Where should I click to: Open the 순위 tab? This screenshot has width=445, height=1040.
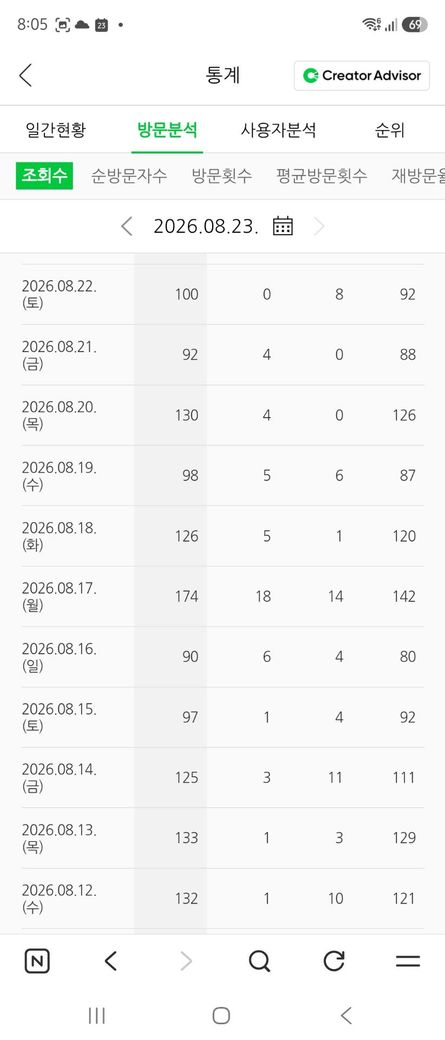click(389, 129)
